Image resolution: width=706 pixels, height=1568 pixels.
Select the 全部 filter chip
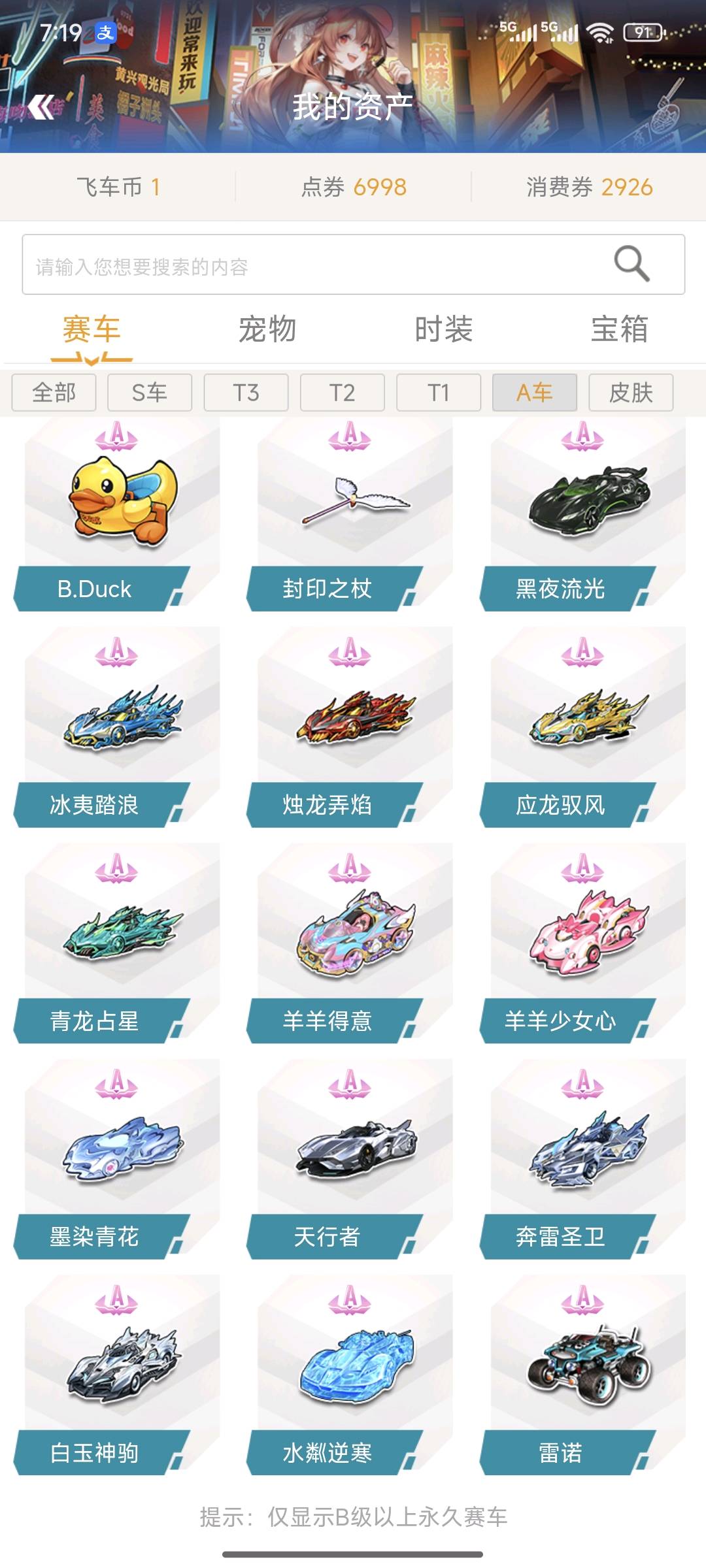pyautogui.click(x=54, y=393)
